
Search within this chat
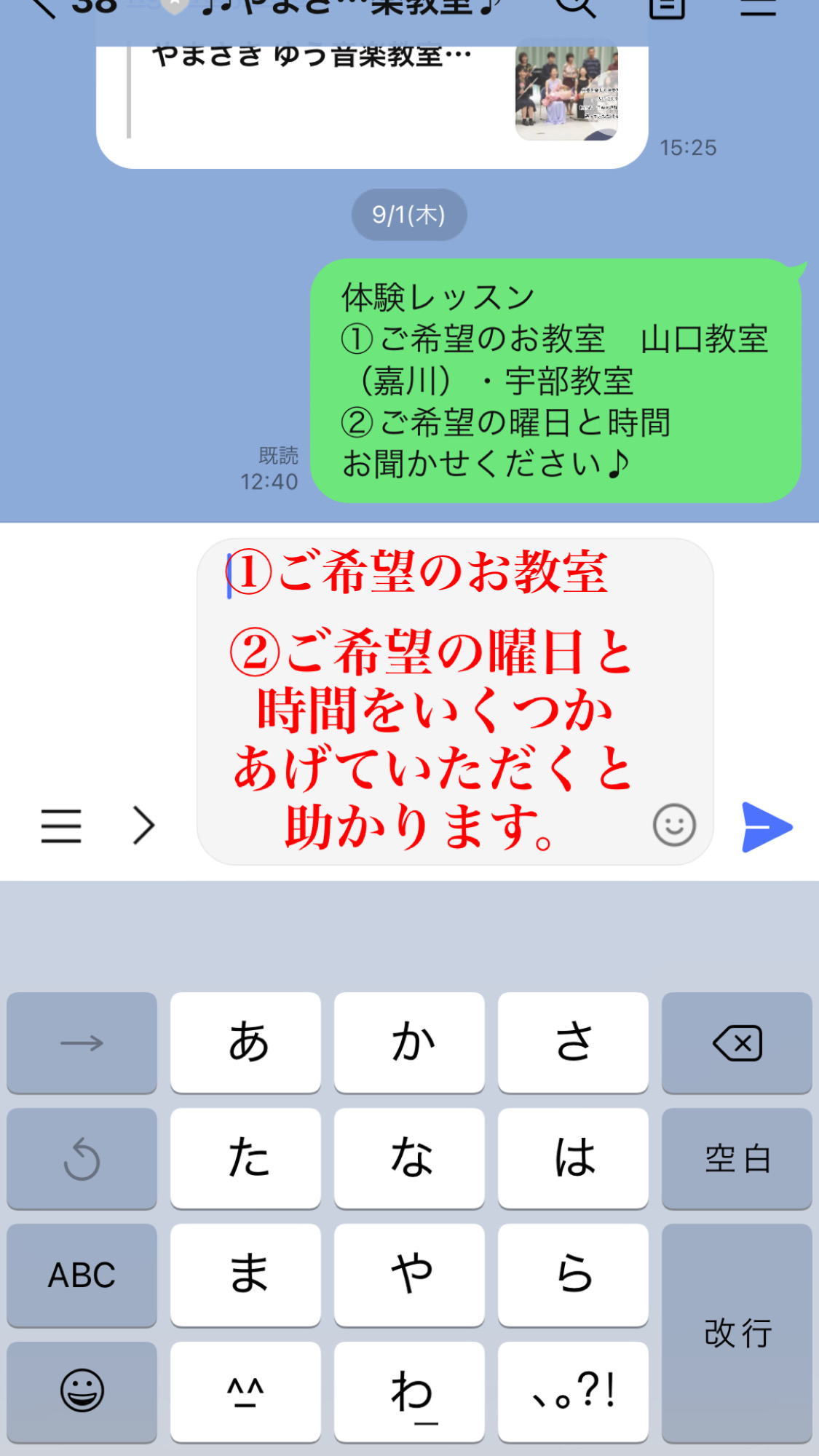[x=575, y=7]
